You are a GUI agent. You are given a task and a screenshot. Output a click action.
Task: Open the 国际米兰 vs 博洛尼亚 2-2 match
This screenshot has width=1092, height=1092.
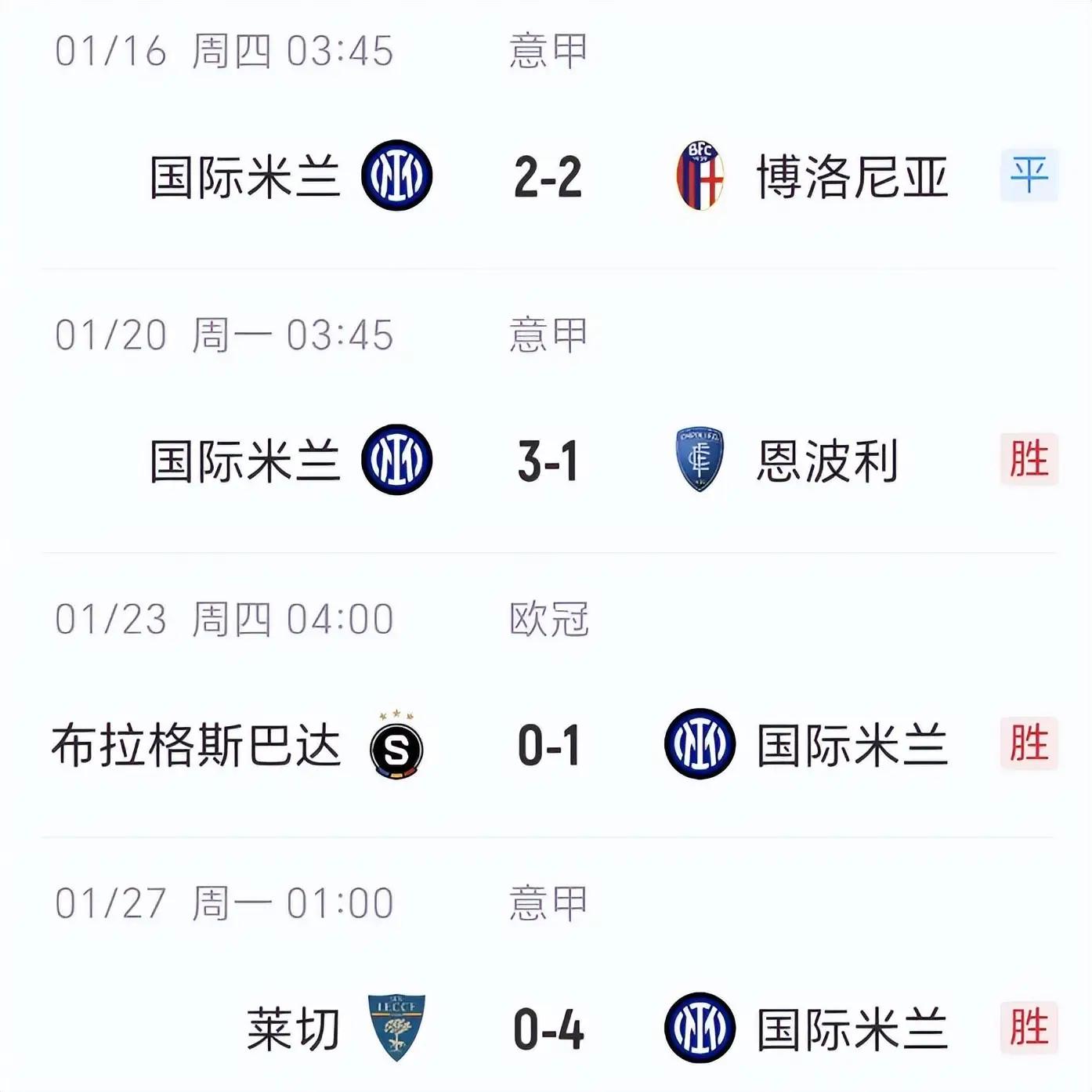pos(548,177)
